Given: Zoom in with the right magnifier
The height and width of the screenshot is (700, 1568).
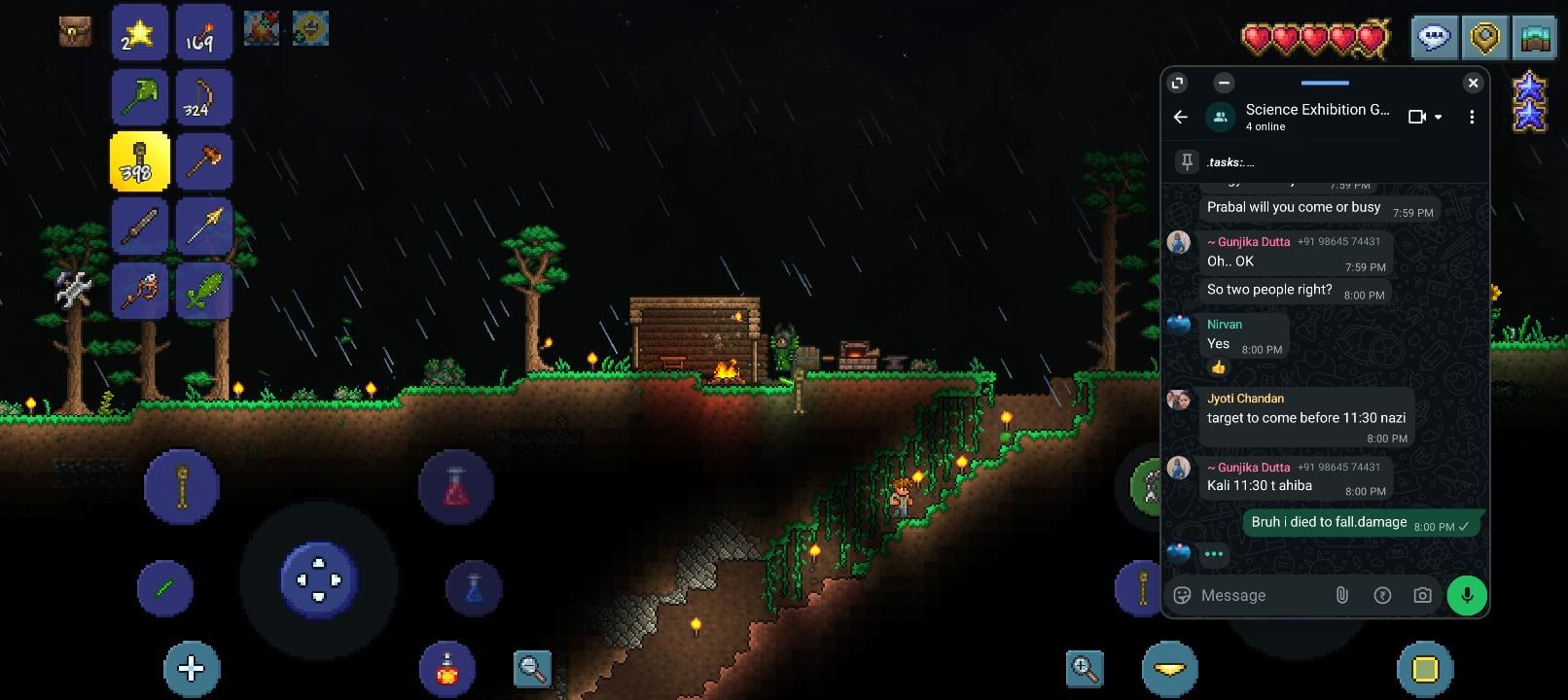Looking at the screenshot, I should tap(1084, 668).
